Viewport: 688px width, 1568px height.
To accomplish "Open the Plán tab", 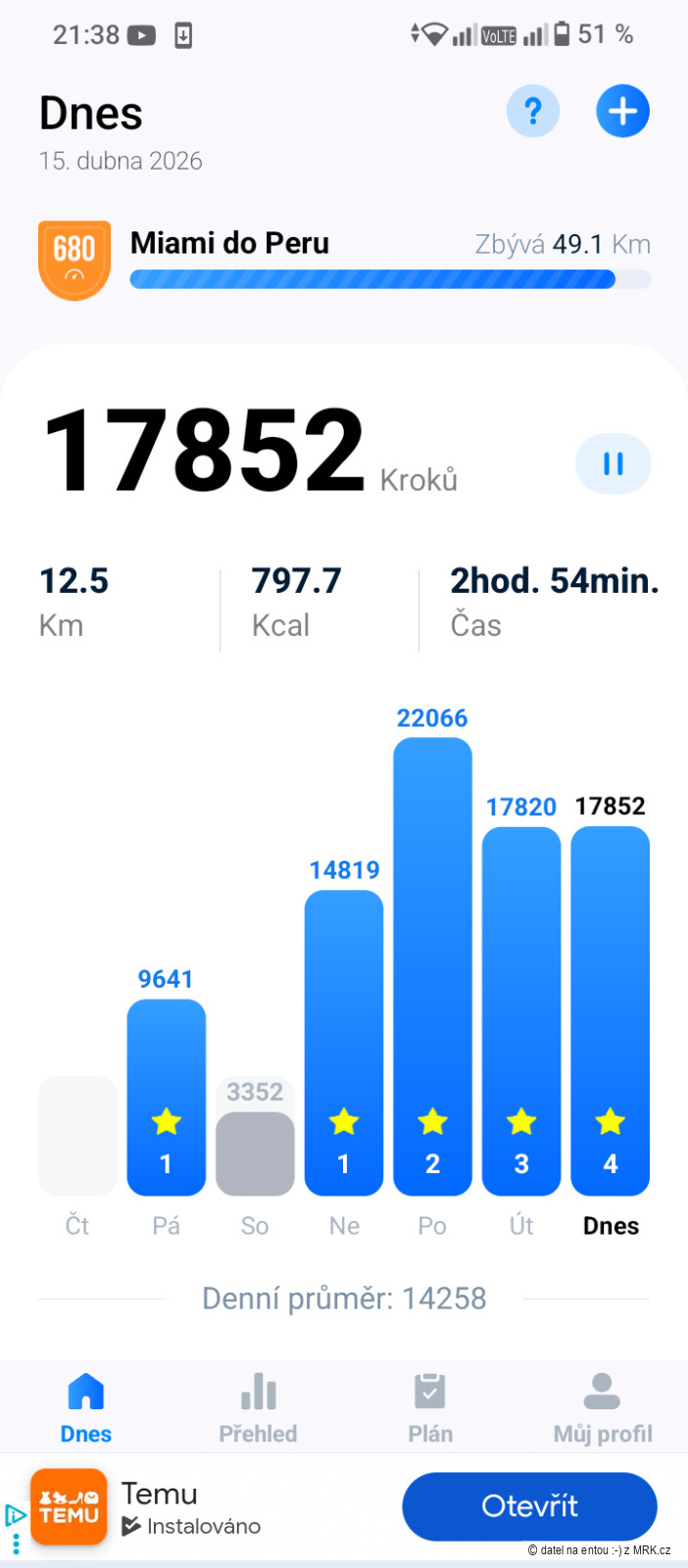I will coord(430,1409).
